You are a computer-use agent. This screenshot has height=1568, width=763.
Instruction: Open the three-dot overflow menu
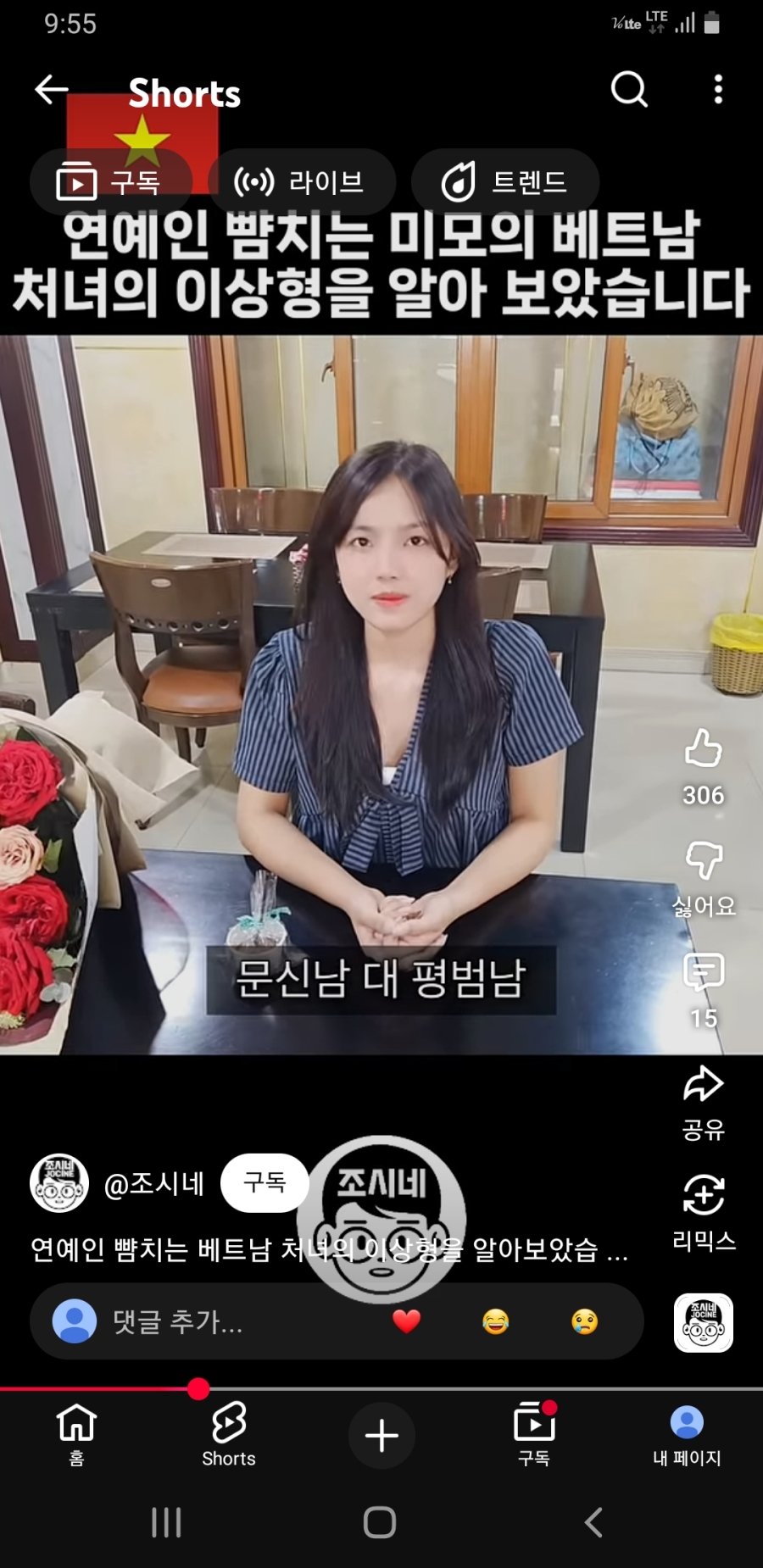(718, 88)
